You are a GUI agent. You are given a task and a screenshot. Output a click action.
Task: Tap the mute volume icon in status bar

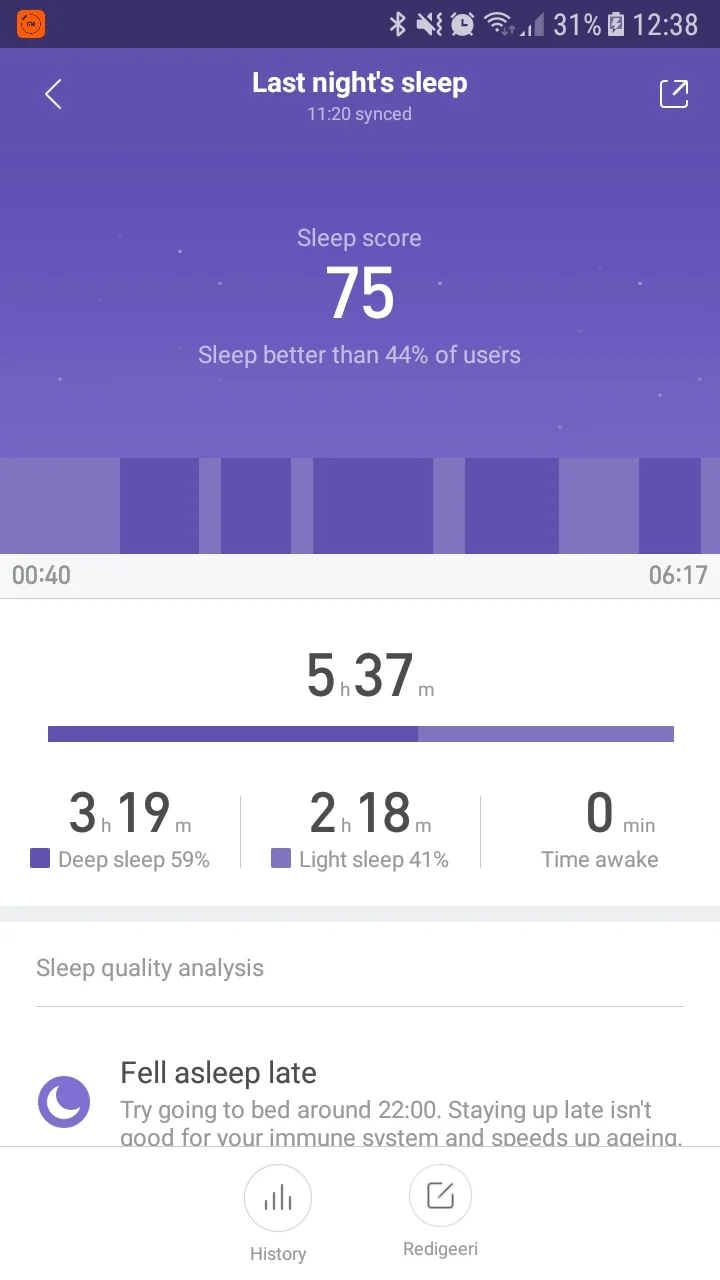[430, 24]
